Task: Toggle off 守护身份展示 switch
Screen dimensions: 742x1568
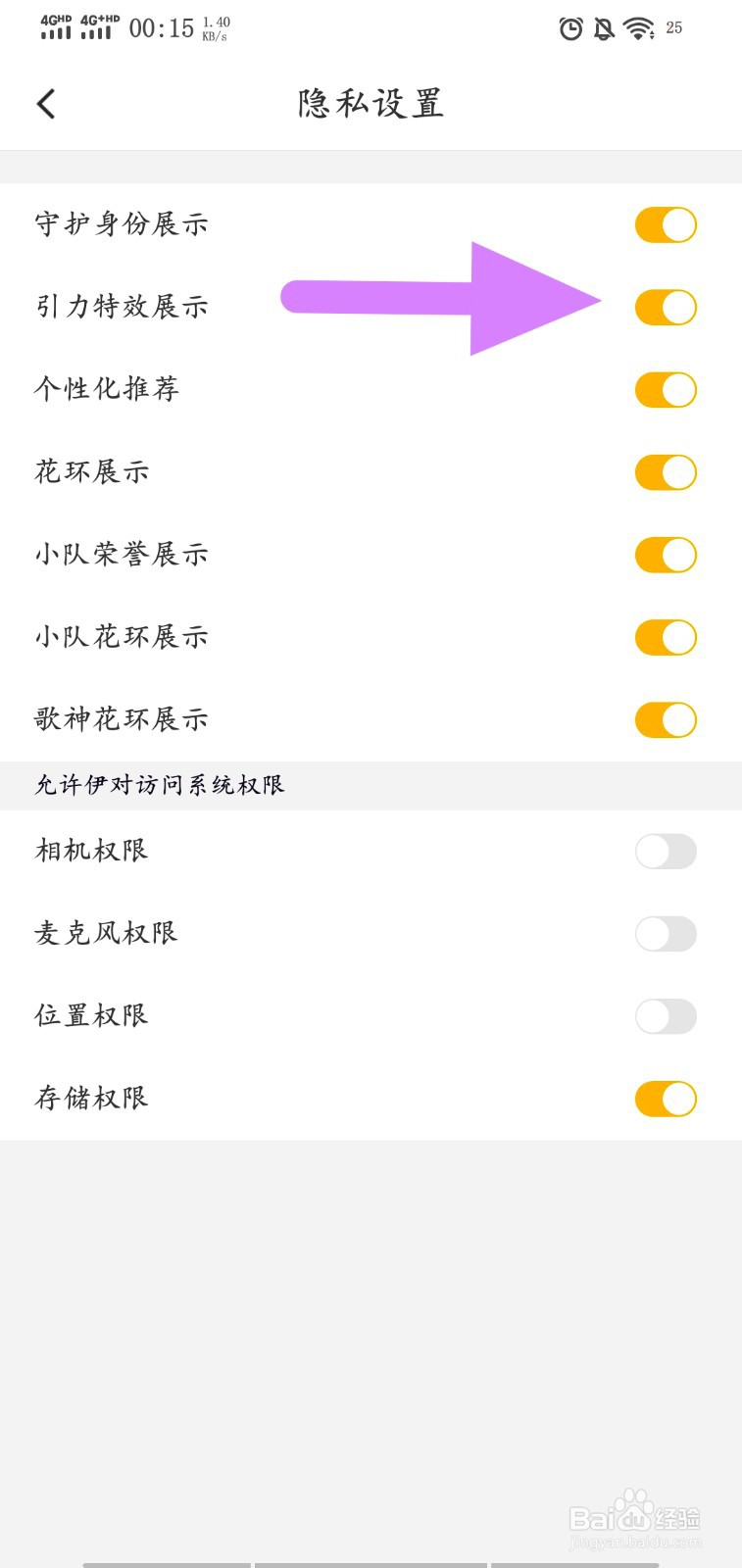Action: click(666, 224)
